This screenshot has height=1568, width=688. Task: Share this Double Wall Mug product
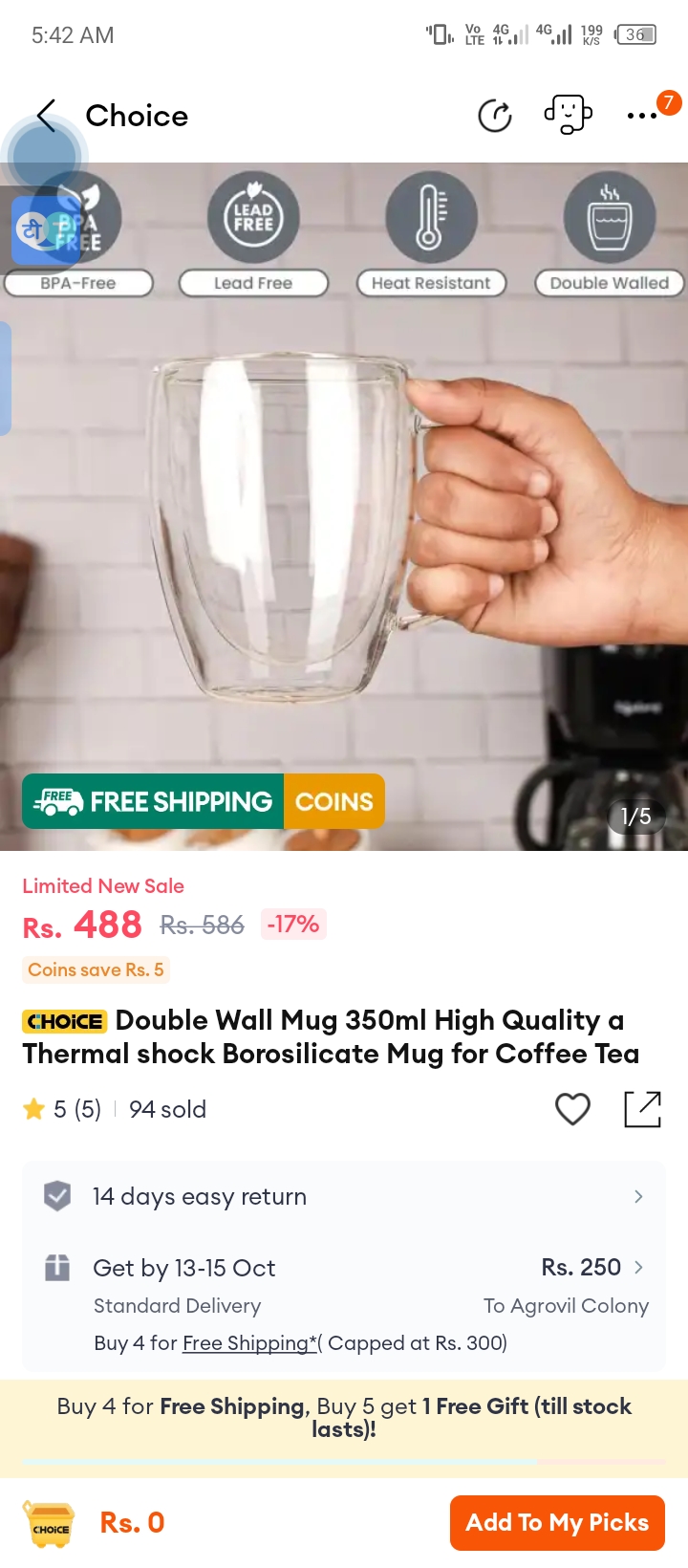coord(642,1109)
